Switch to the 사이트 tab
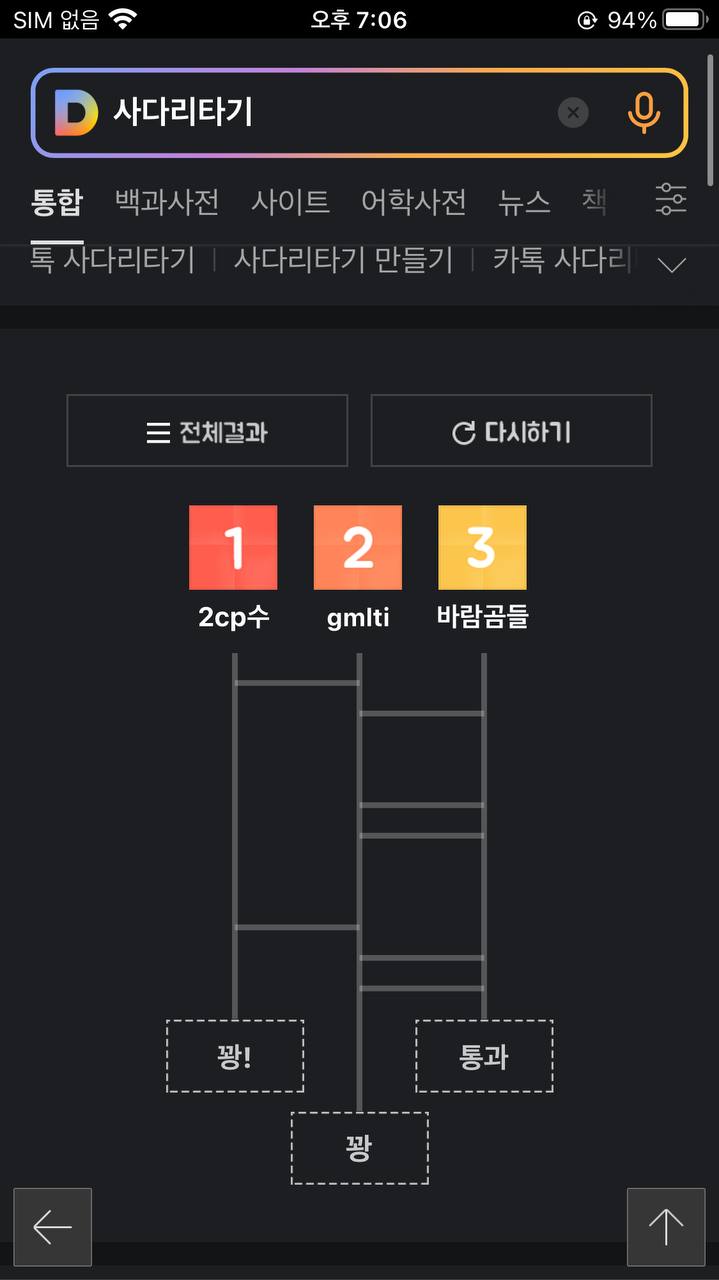Viewport: 719px width, 1280px height. click(x=290, y=203)
